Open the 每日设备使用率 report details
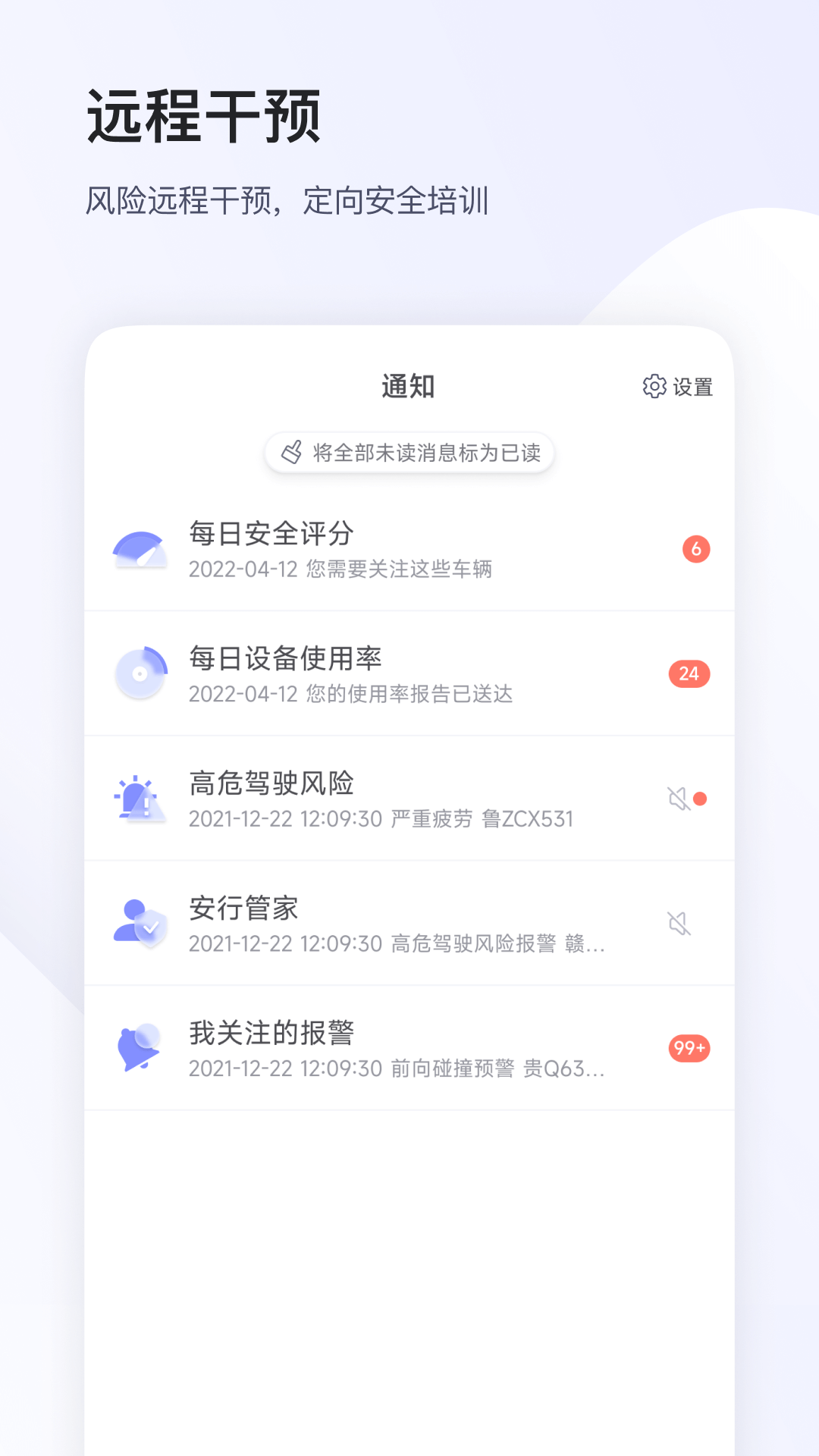 tap(409, 674)
